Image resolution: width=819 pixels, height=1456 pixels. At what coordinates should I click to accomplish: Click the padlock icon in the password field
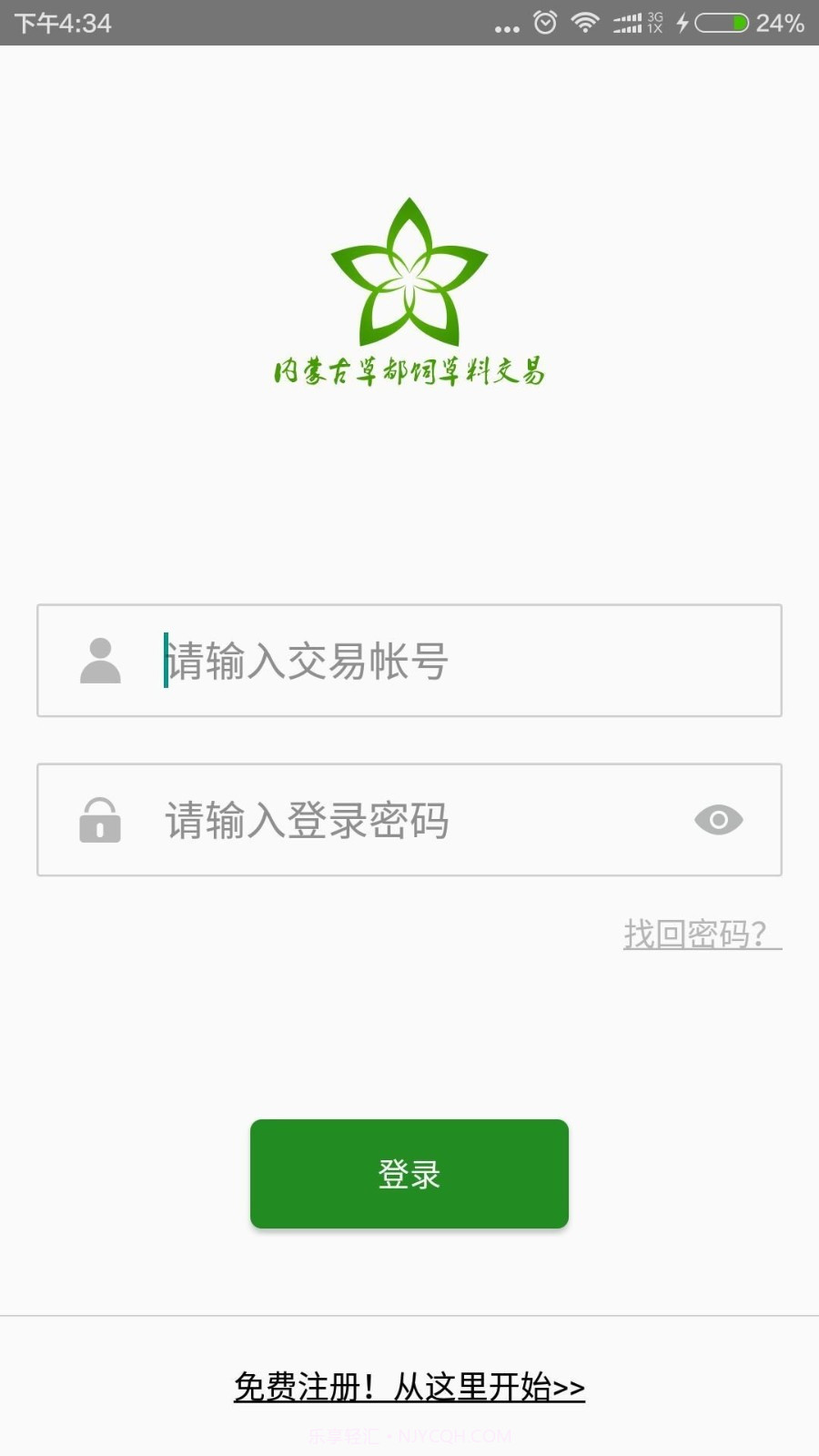pyautogui.click(x=100, y=820)
